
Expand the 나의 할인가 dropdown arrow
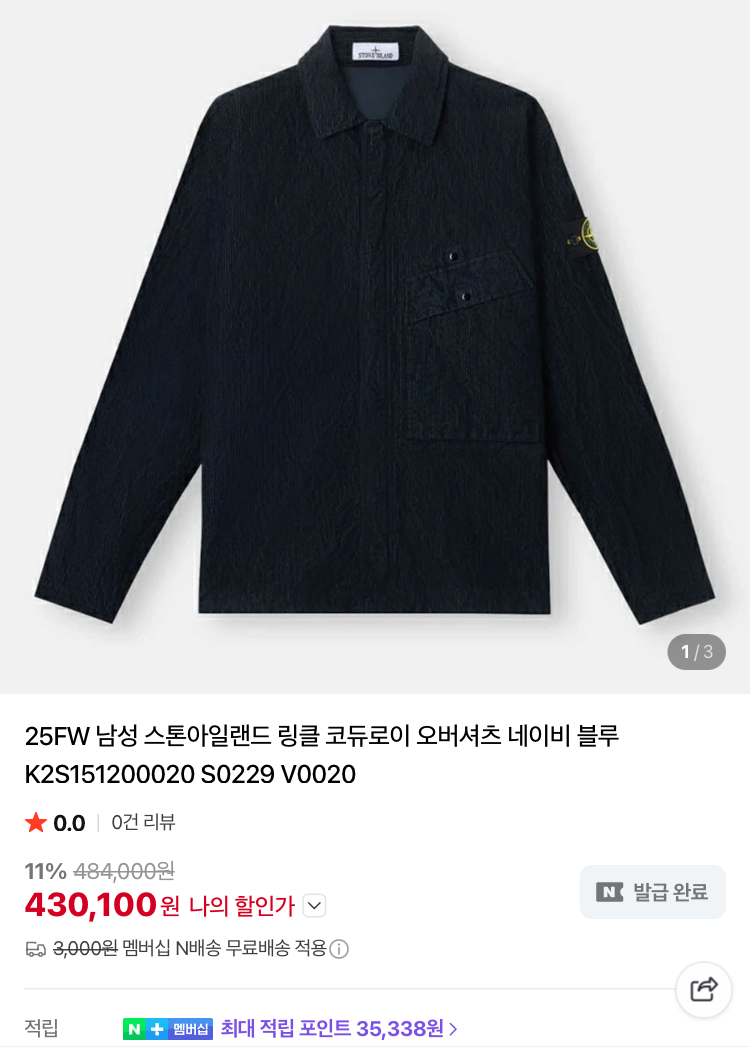[315, 906]
